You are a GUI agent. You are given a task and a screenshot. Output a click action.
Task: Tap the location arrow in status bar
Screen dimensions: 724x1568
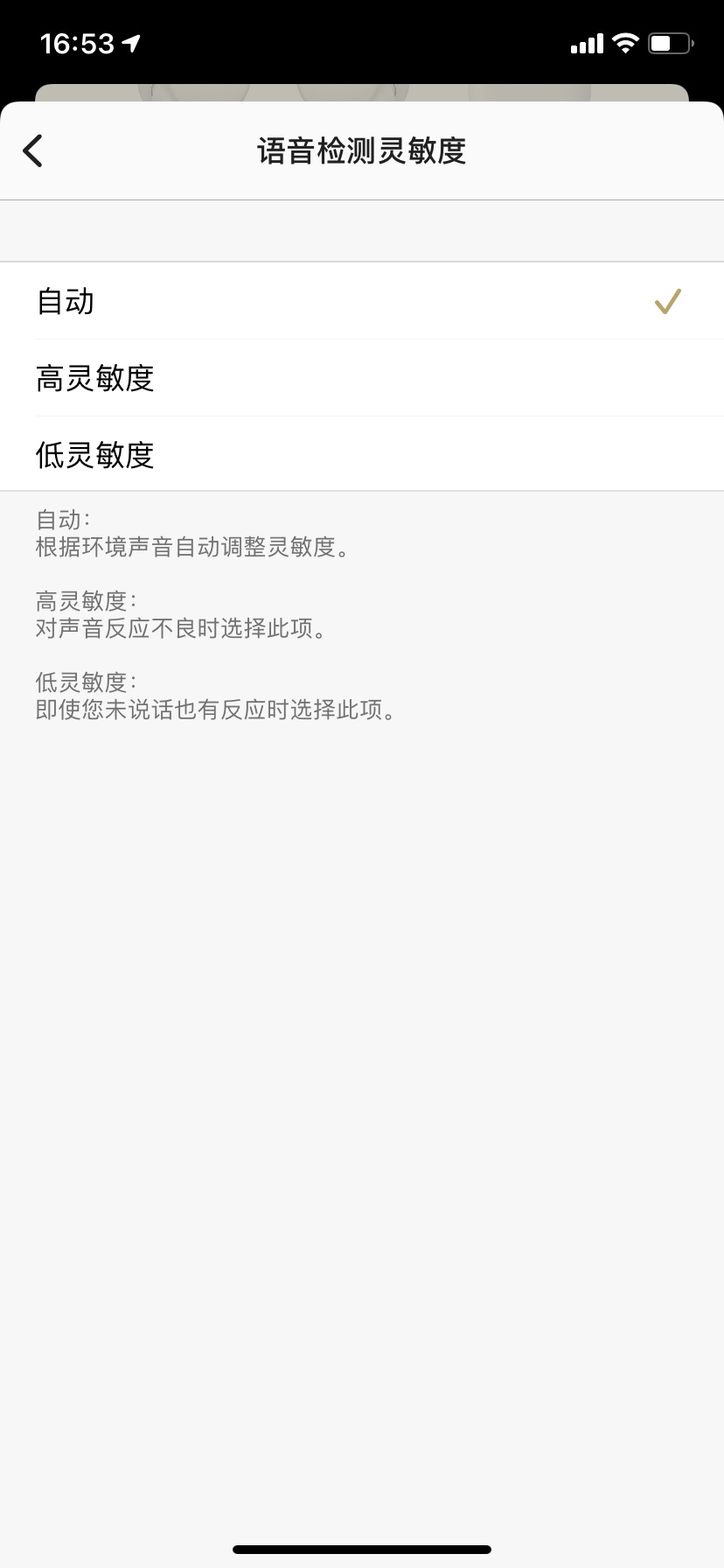coord(129,41)
